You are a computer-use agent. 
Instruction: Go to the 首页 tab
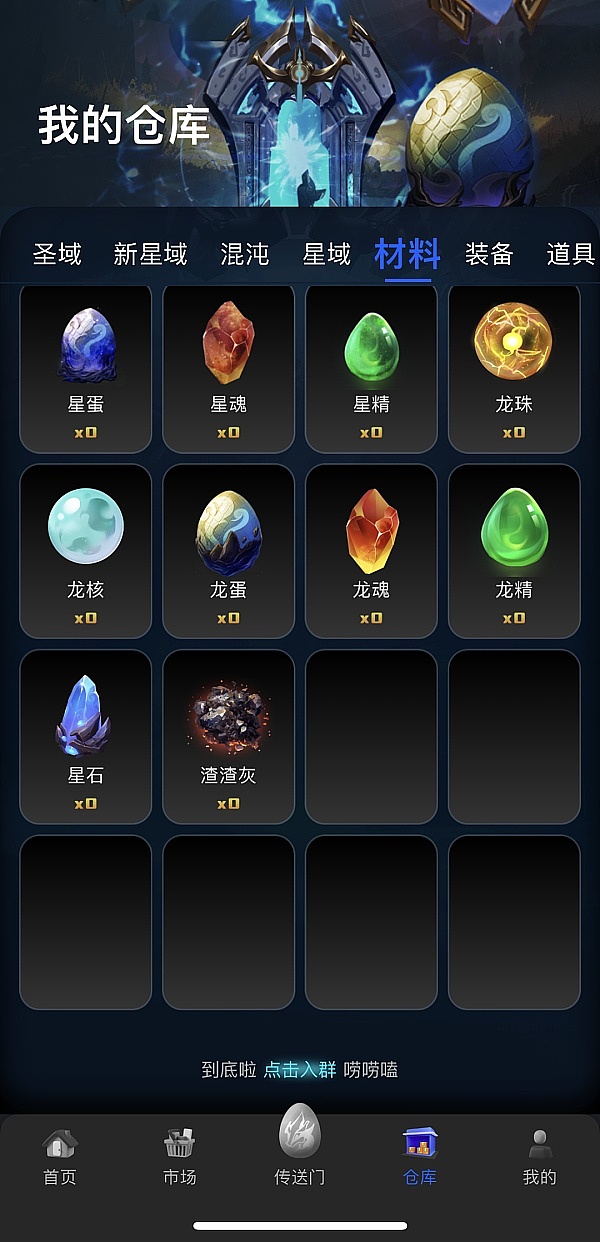tap(60, 1156)
